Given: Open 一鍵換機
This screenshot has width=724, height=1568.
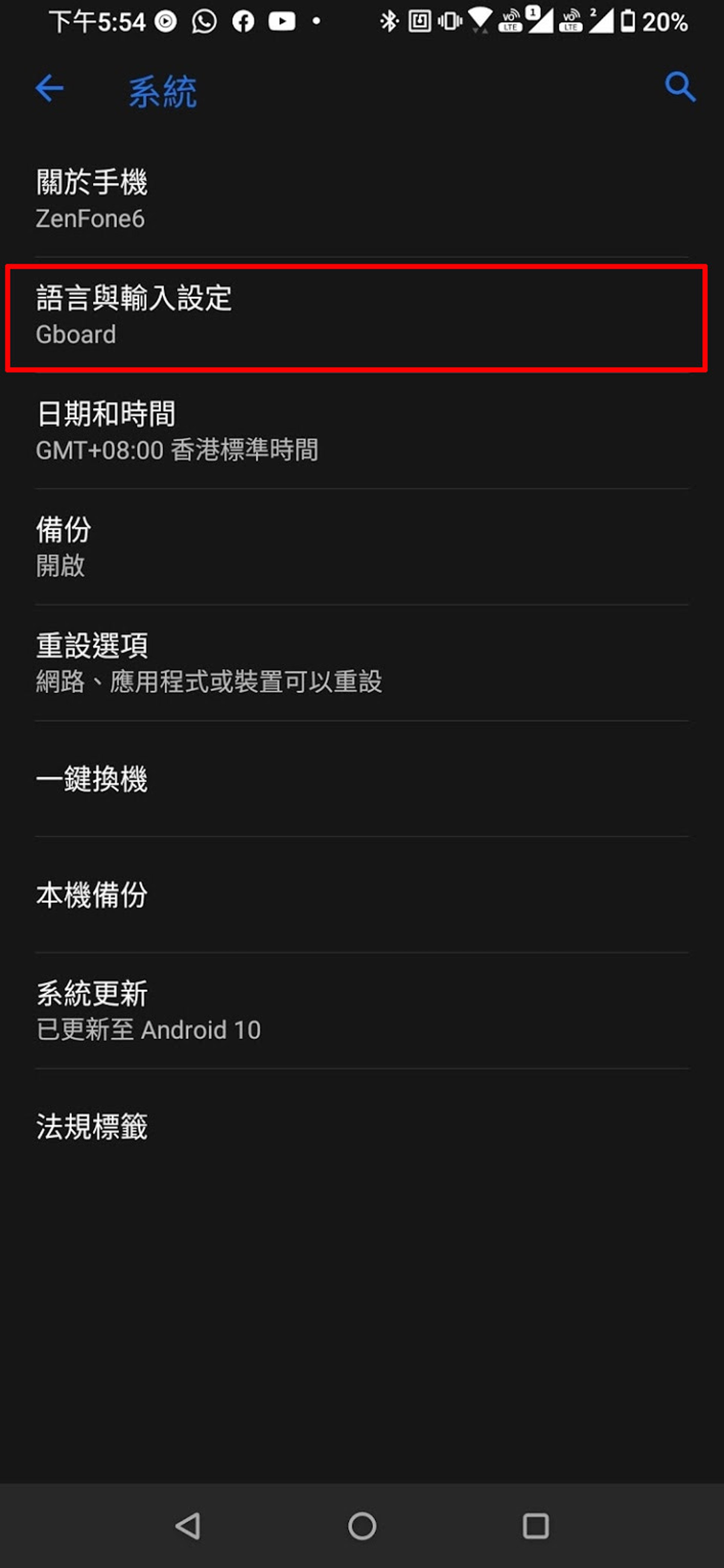Looking at the screenshot, I should tap(362, 779).
